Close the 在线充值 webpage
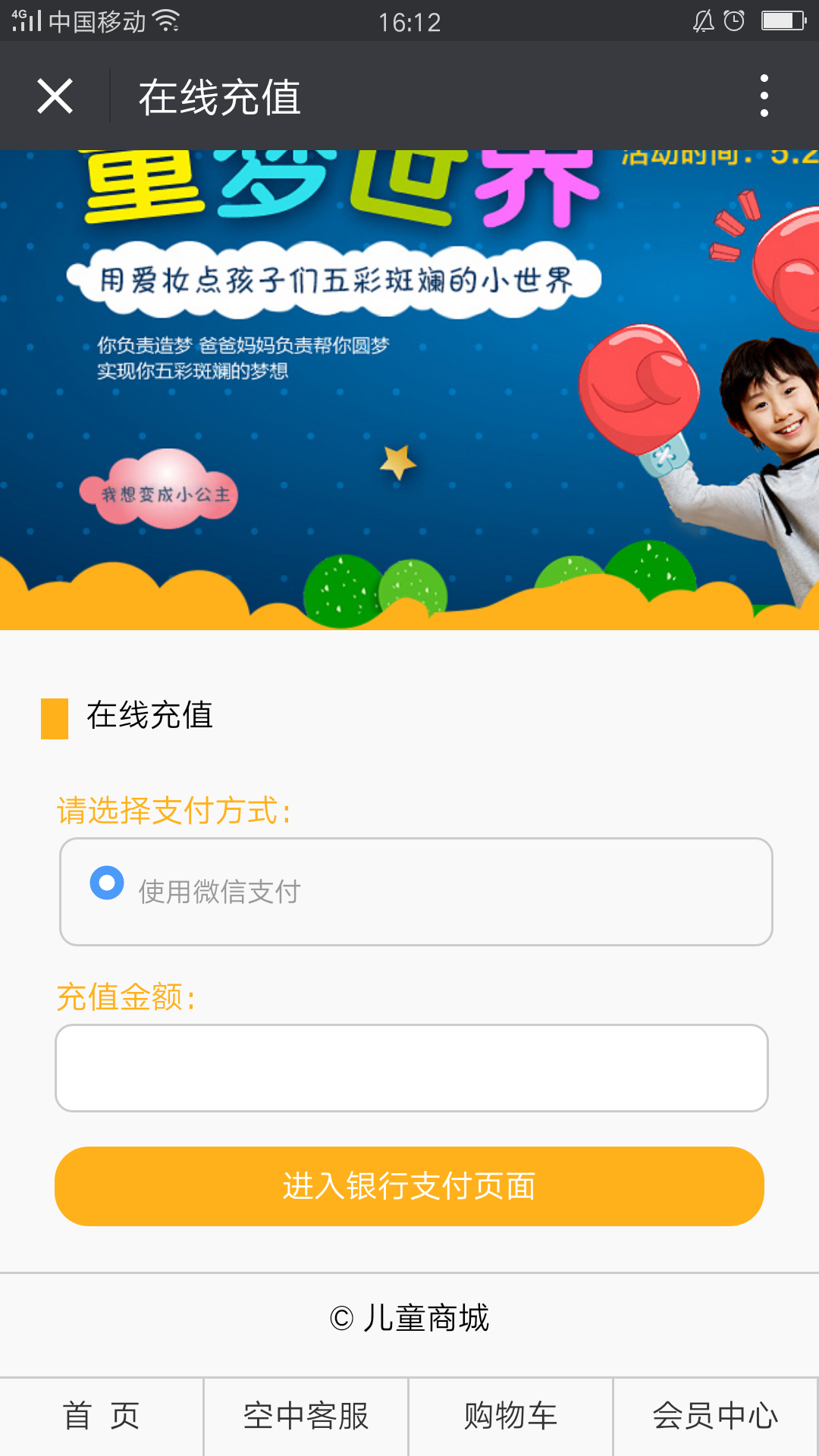This screenshot has width=819, height=1456. coord(55,96)
